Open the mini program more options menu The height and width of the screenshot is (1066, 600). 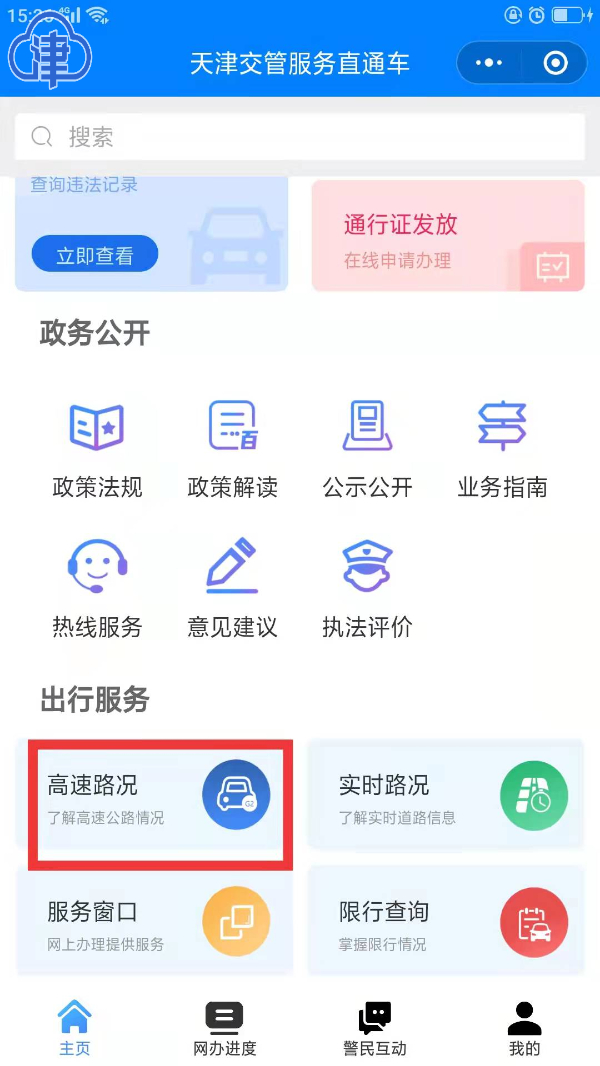[489, 63]
